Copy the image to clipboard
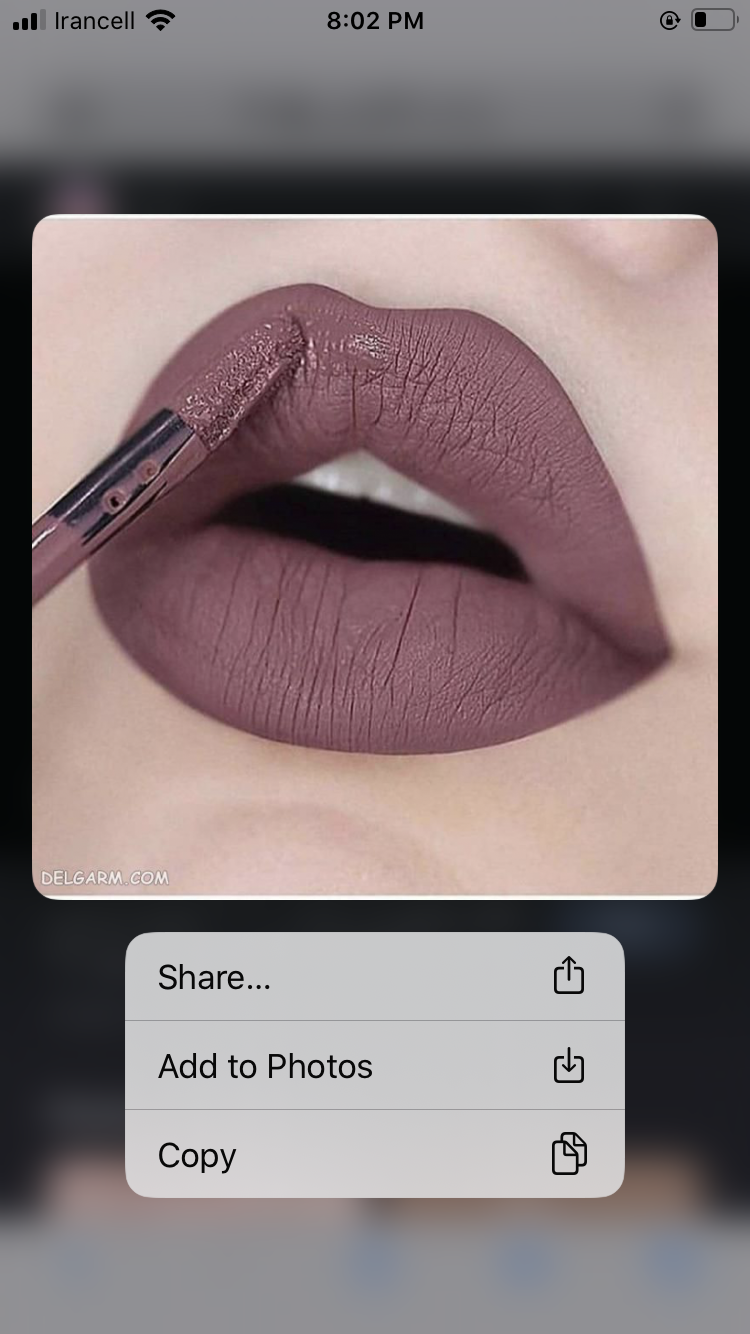Image resolution: width=750 pixels, height=1334 pixels. tap(374, 1155)
